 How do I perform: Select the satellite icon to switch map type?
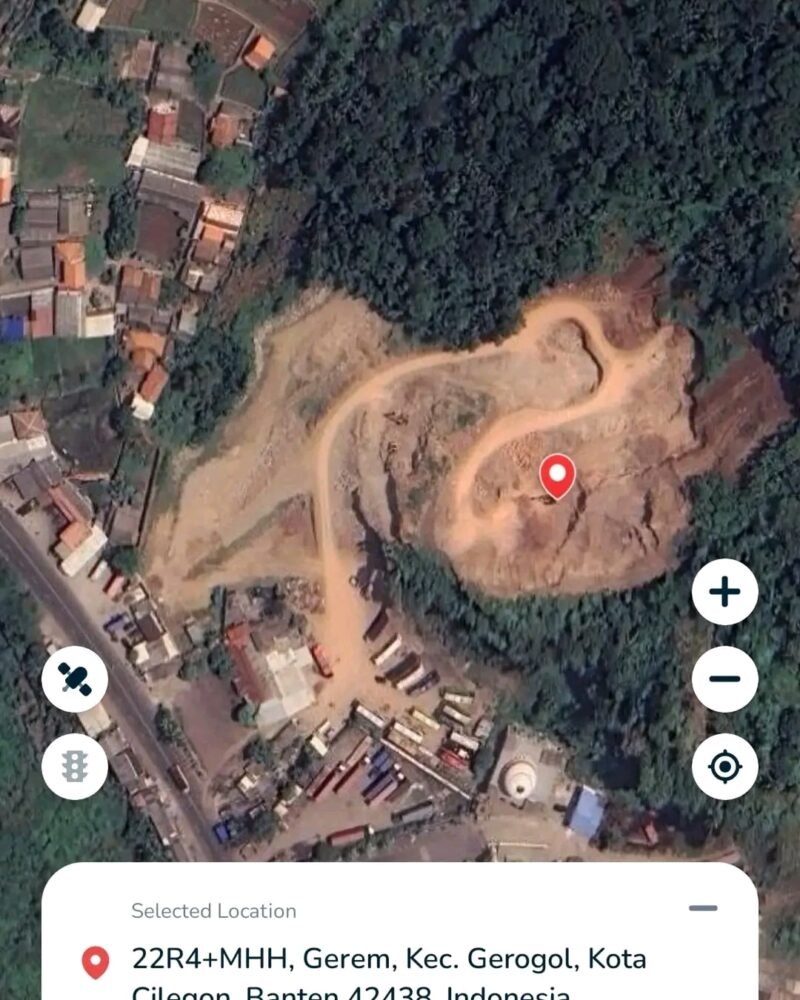(x=72, y=678)
